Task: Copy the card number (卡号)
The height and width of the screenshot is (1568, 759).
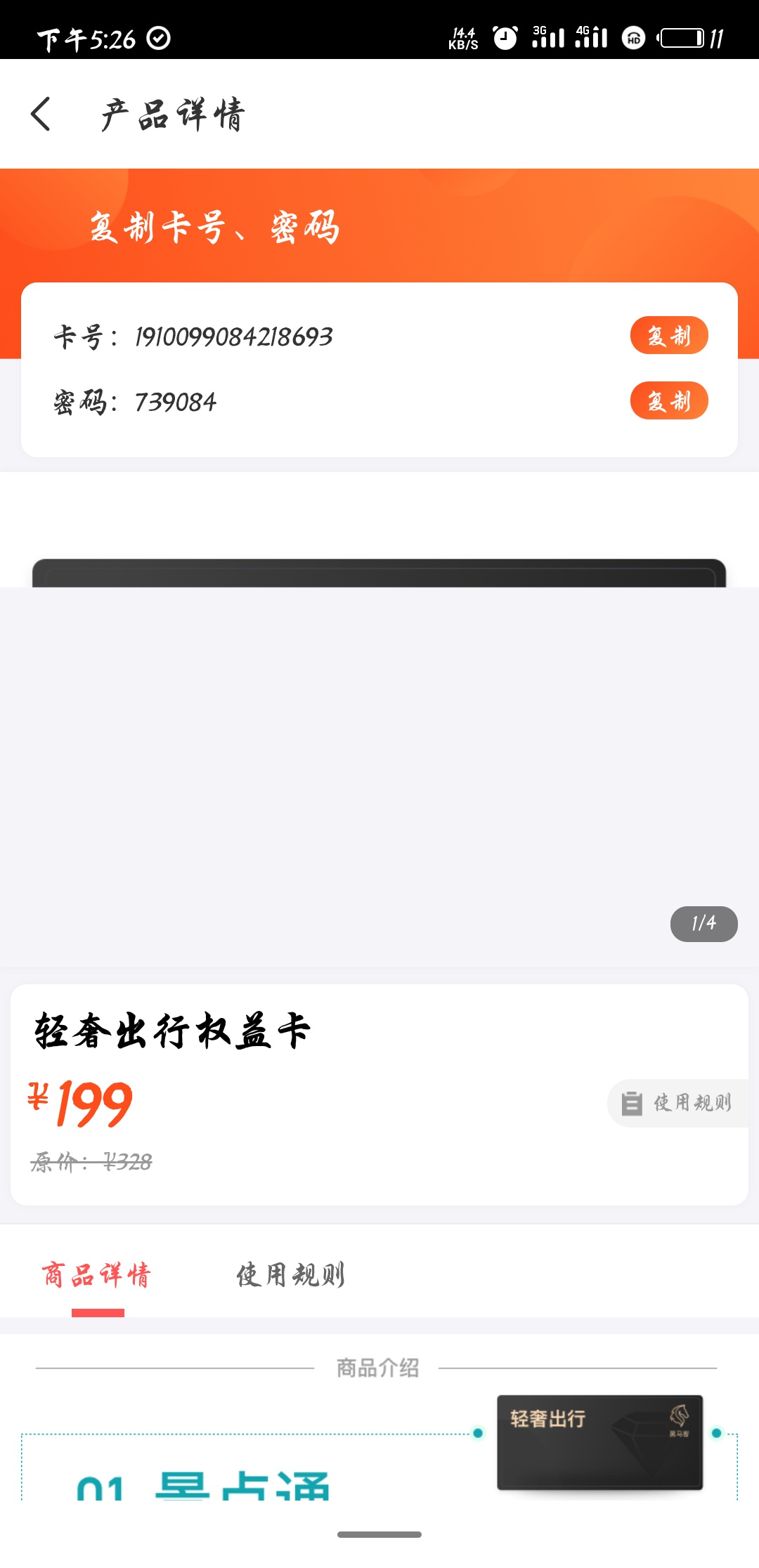Action: (x=668, y=336)
